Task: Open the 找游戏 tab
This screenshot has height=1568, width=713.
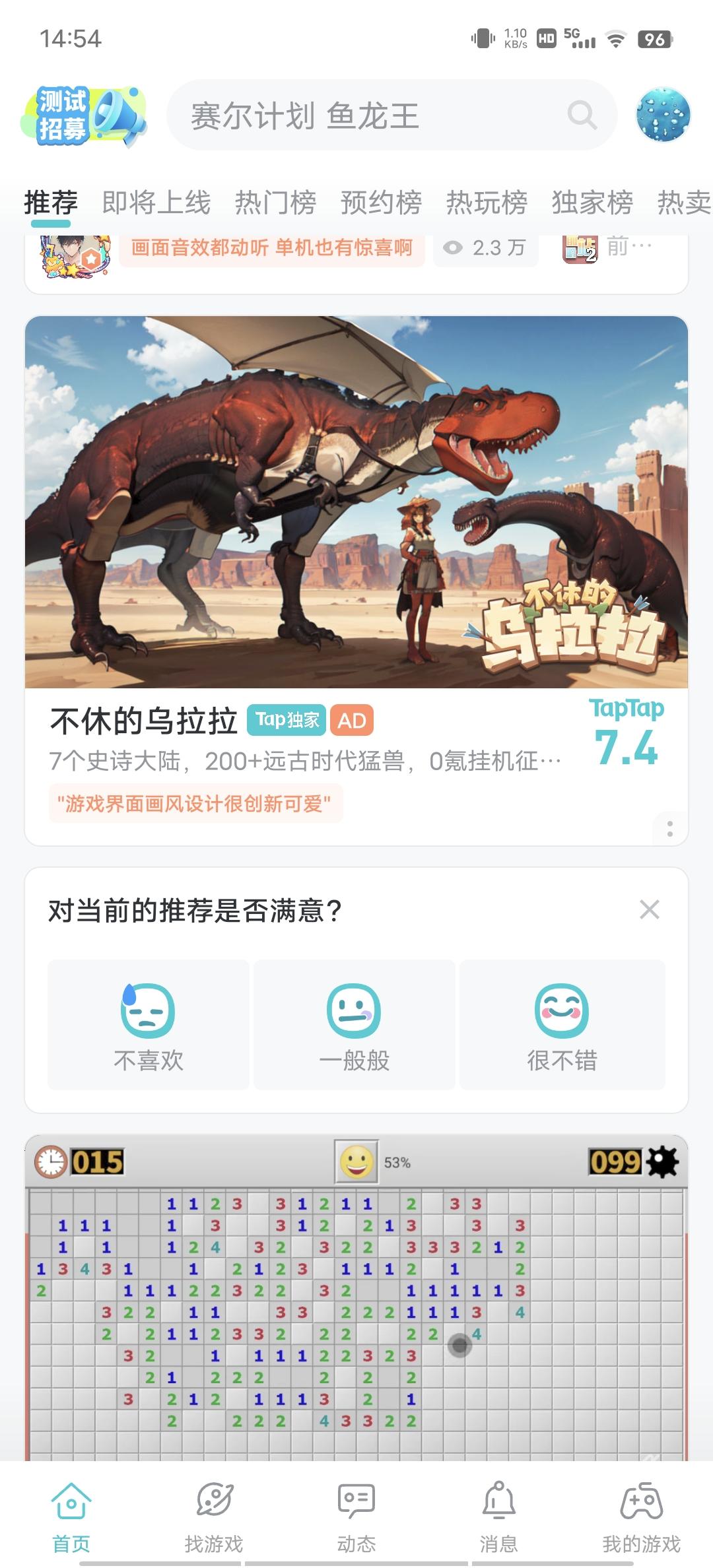Action: point(214,1515)
